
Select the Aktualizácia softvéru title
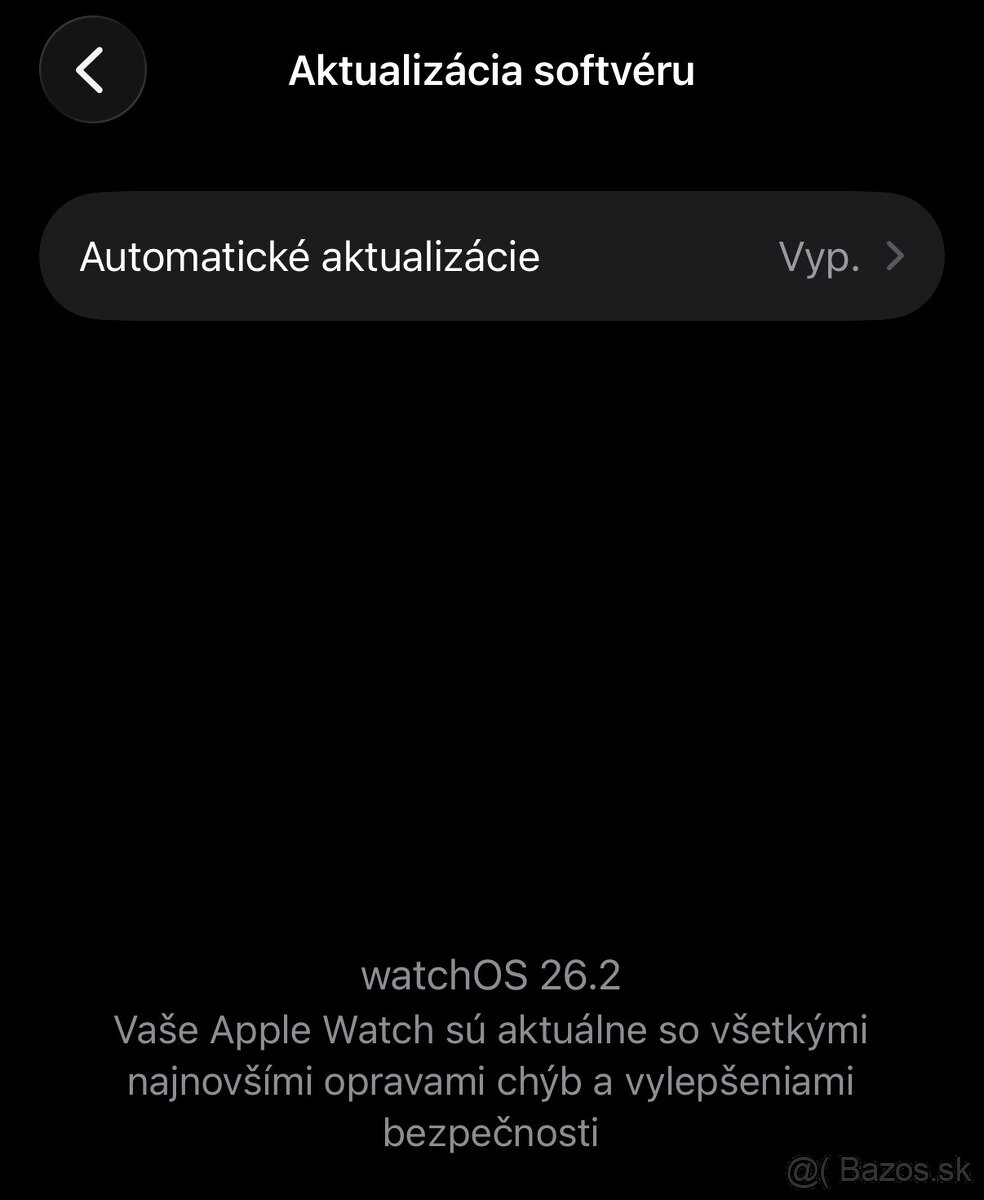(x=492, y=70)
